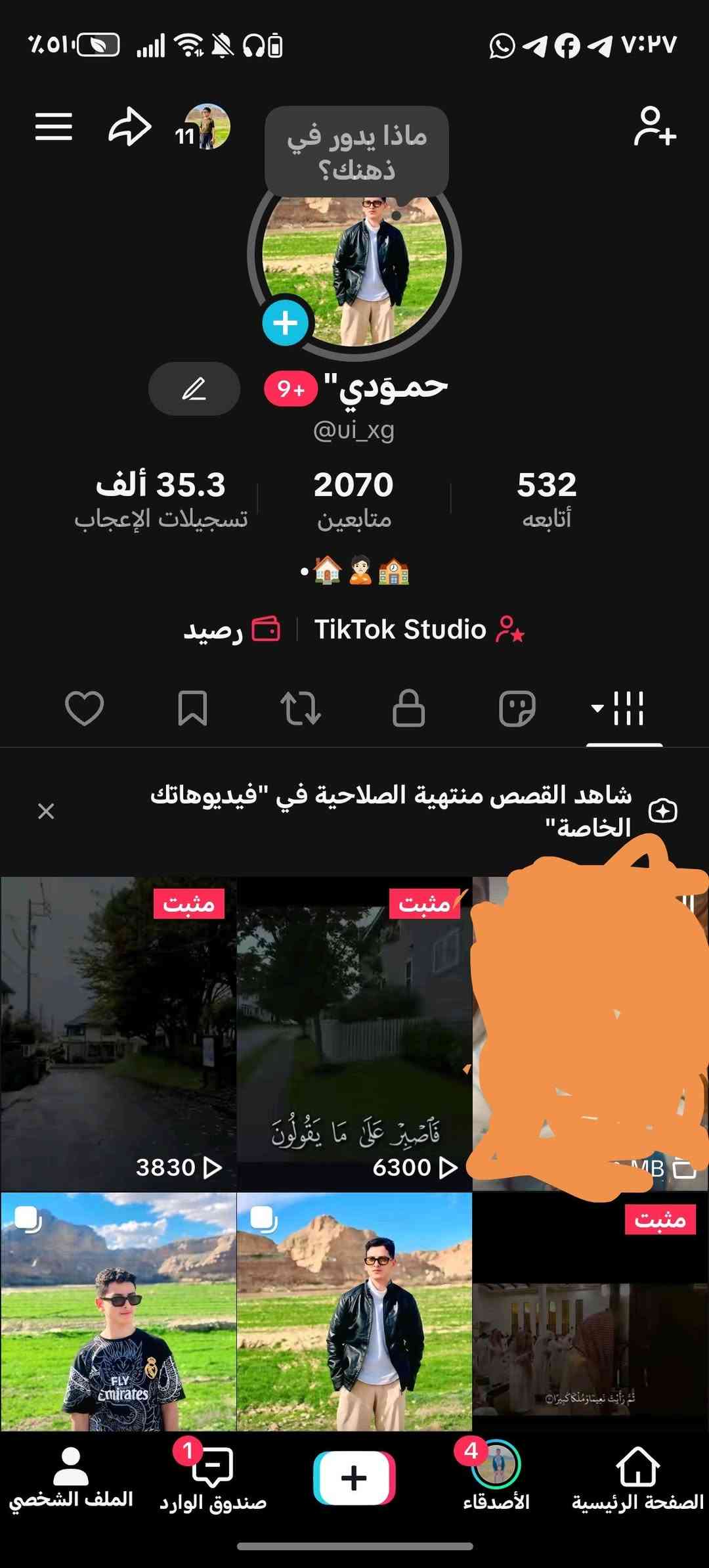Dismiss the expired stories banner
The width and height of the screenshot is (709, 1568).
point(46,811)
